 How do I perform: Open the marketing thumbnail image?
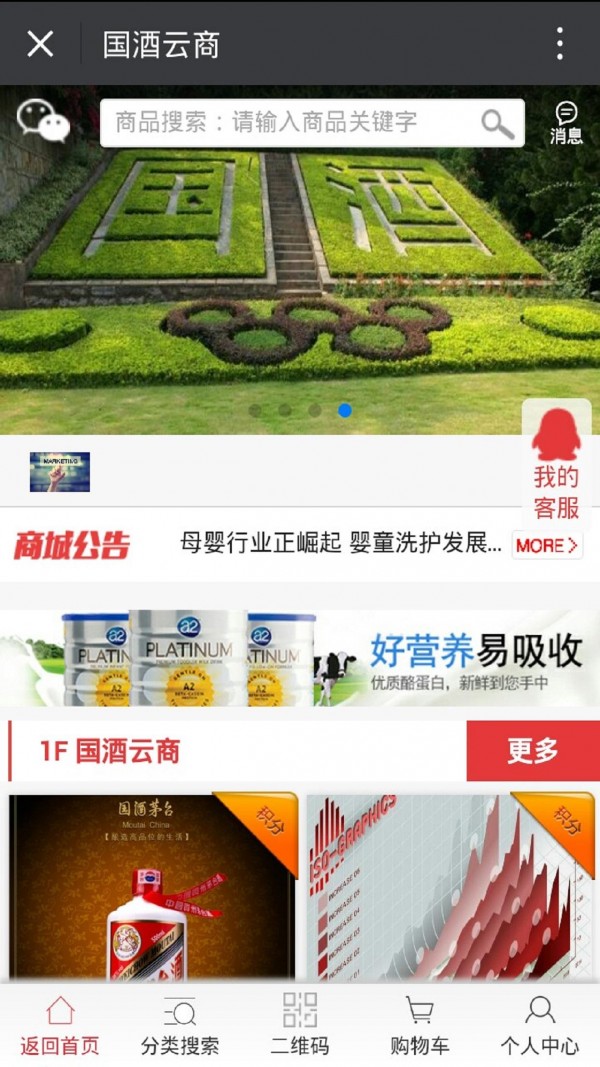(x=60, y=472)
